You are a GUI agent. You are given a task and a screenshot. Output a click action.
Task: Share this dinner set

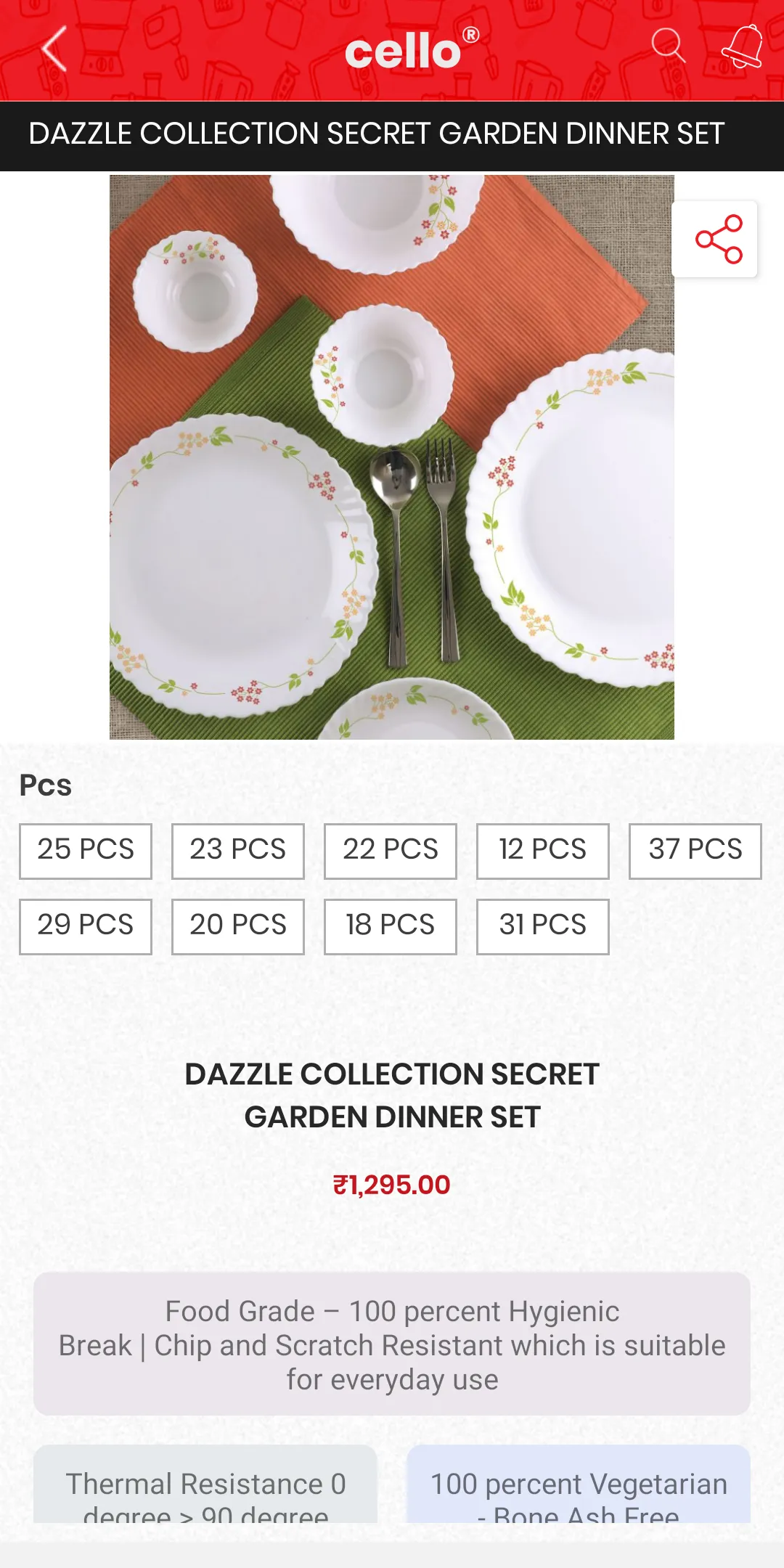(715, 239)
